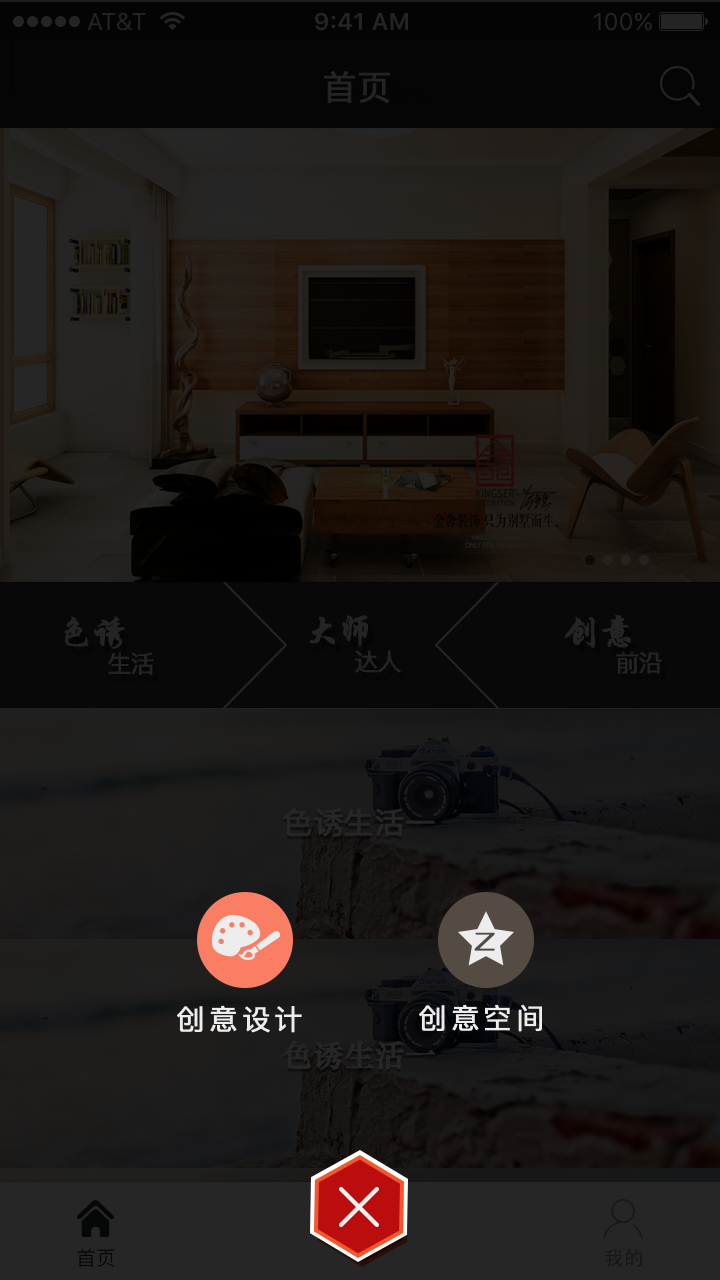
Task: Open the 创意设计 option
Action: 245,940
